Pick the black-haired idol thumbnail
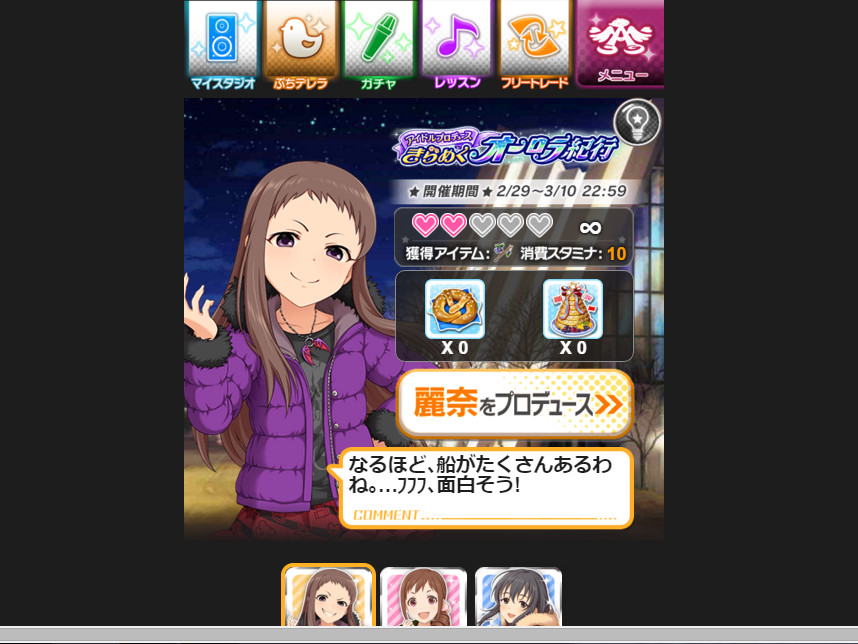The width and height of the screenshot is (858, 644). [518, 598]
